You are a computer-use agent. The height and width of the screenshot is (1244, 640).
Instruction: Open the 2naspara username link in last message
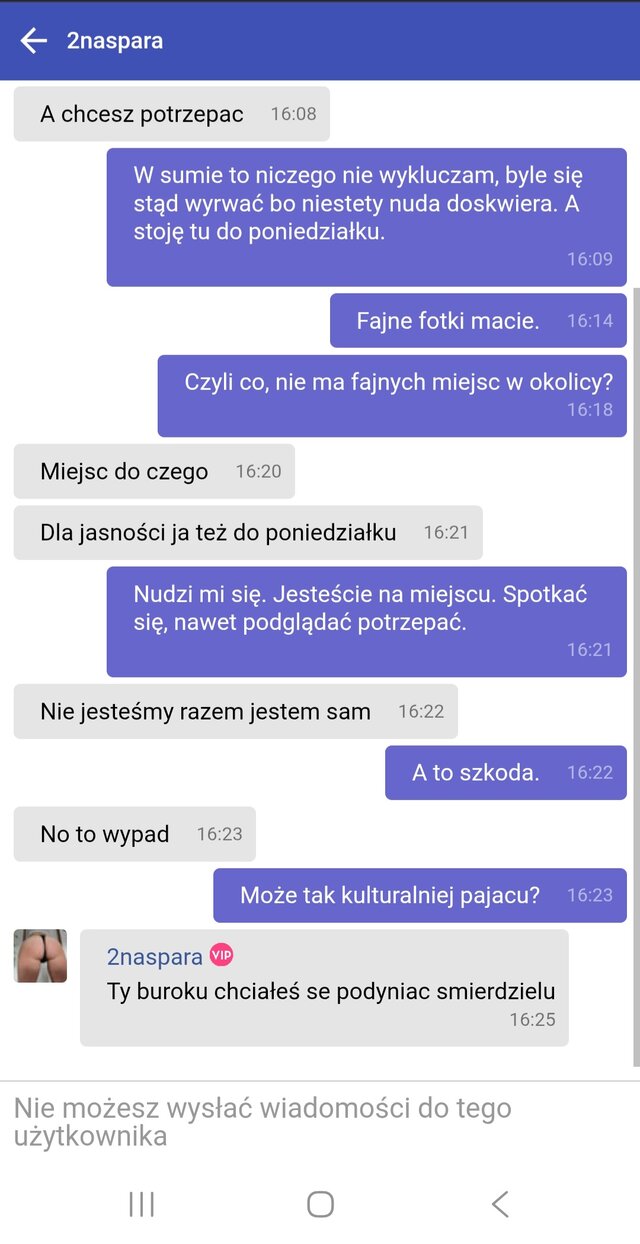[x=154, y=957]
